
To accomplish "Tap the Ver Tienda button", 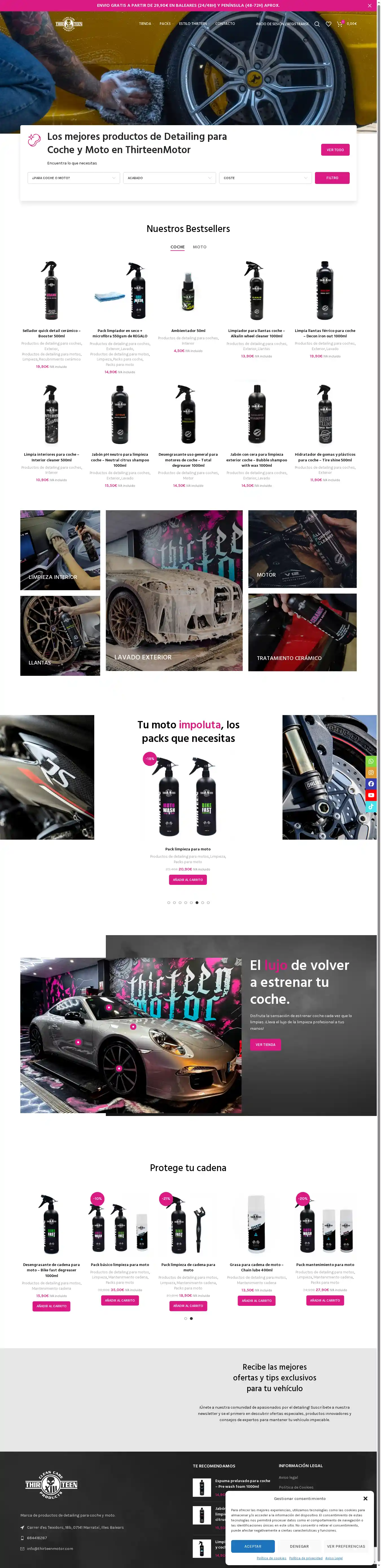I will 265,1044.
